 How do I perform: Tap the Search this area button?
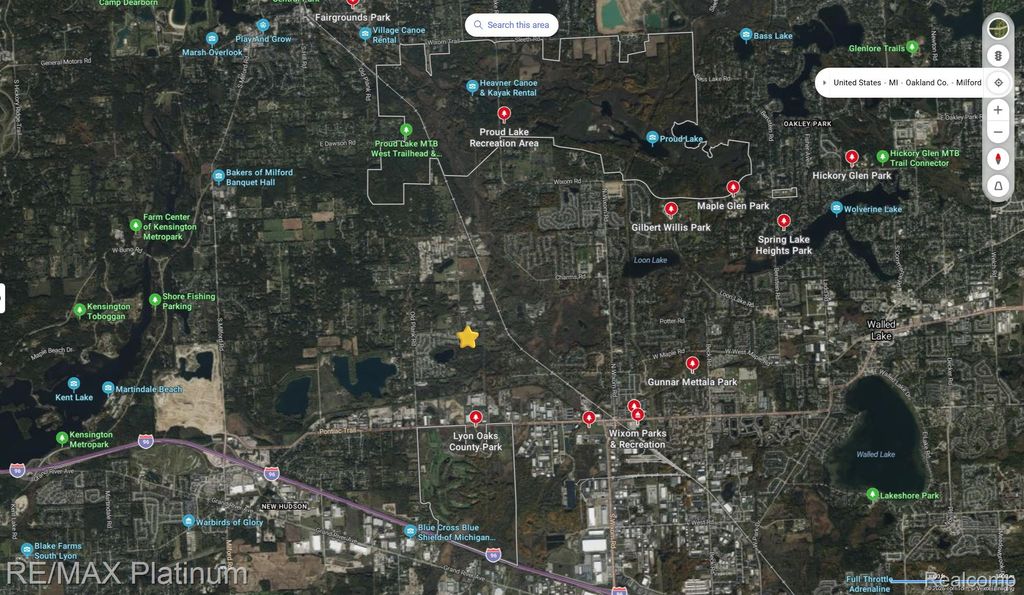tap(511, 25)
